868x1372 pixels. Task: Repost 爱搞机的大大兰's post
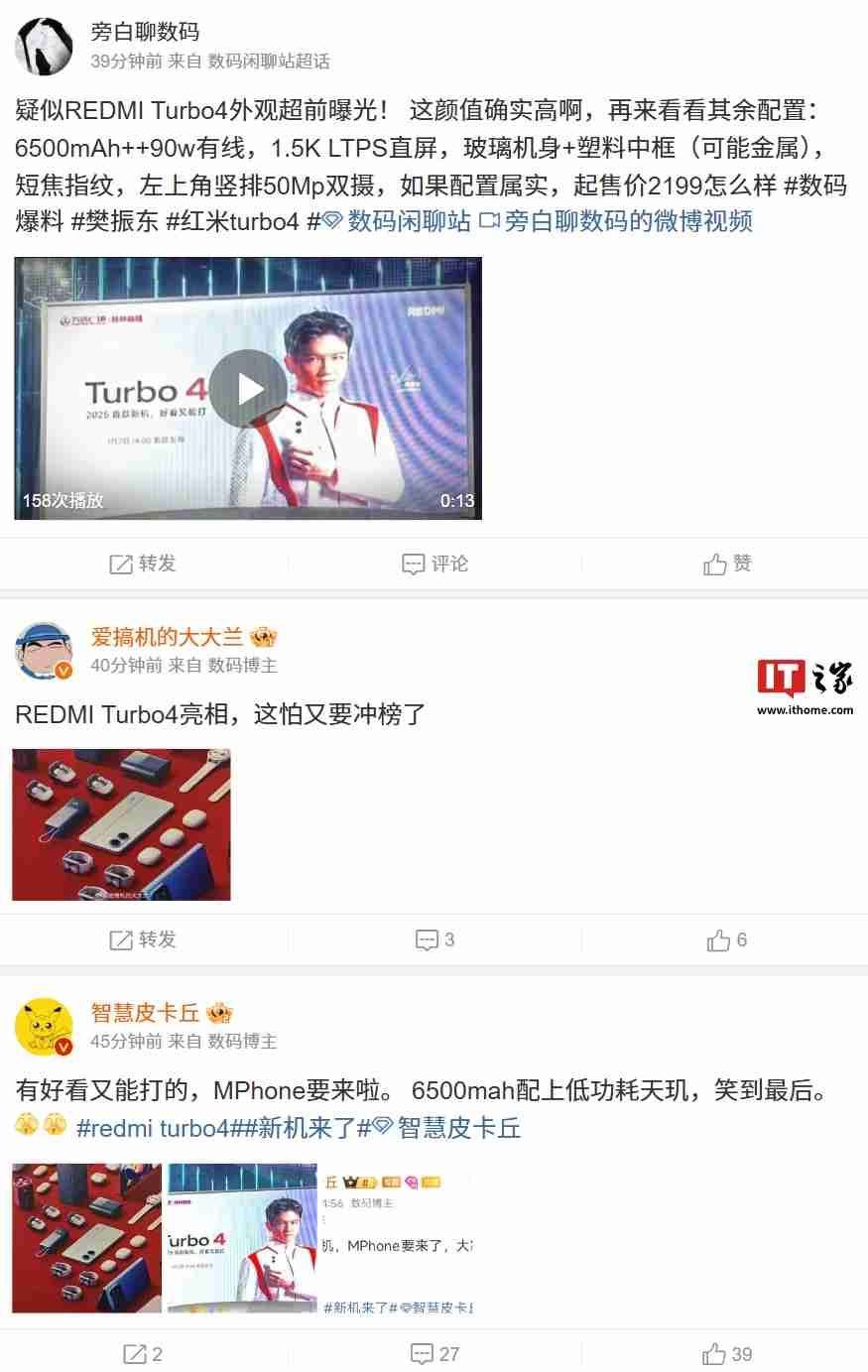(142, 939)
